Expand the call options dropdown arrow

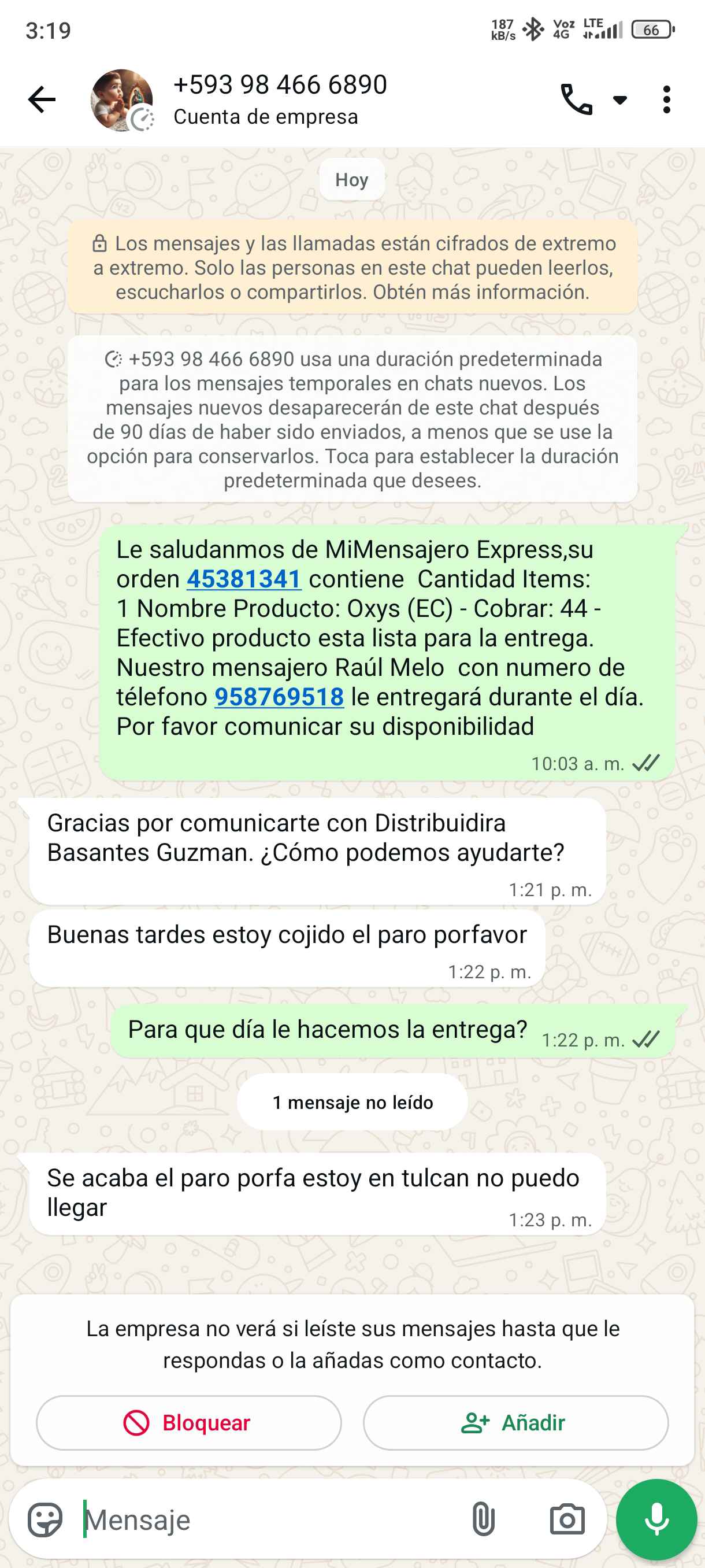click(620, 100)
